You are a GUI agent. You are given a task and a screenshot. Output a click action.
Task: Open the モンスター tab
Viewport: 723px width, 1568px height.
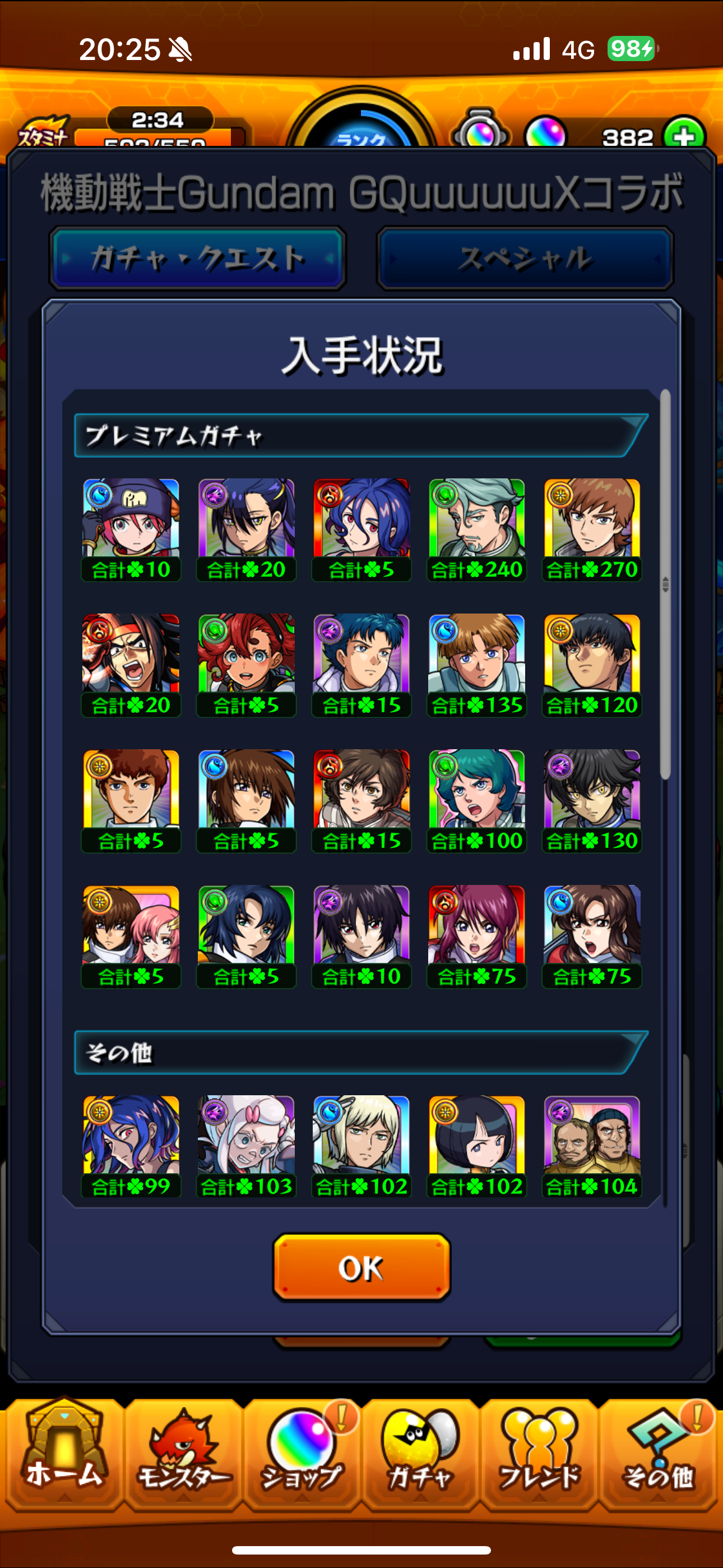coord(184,1452)
